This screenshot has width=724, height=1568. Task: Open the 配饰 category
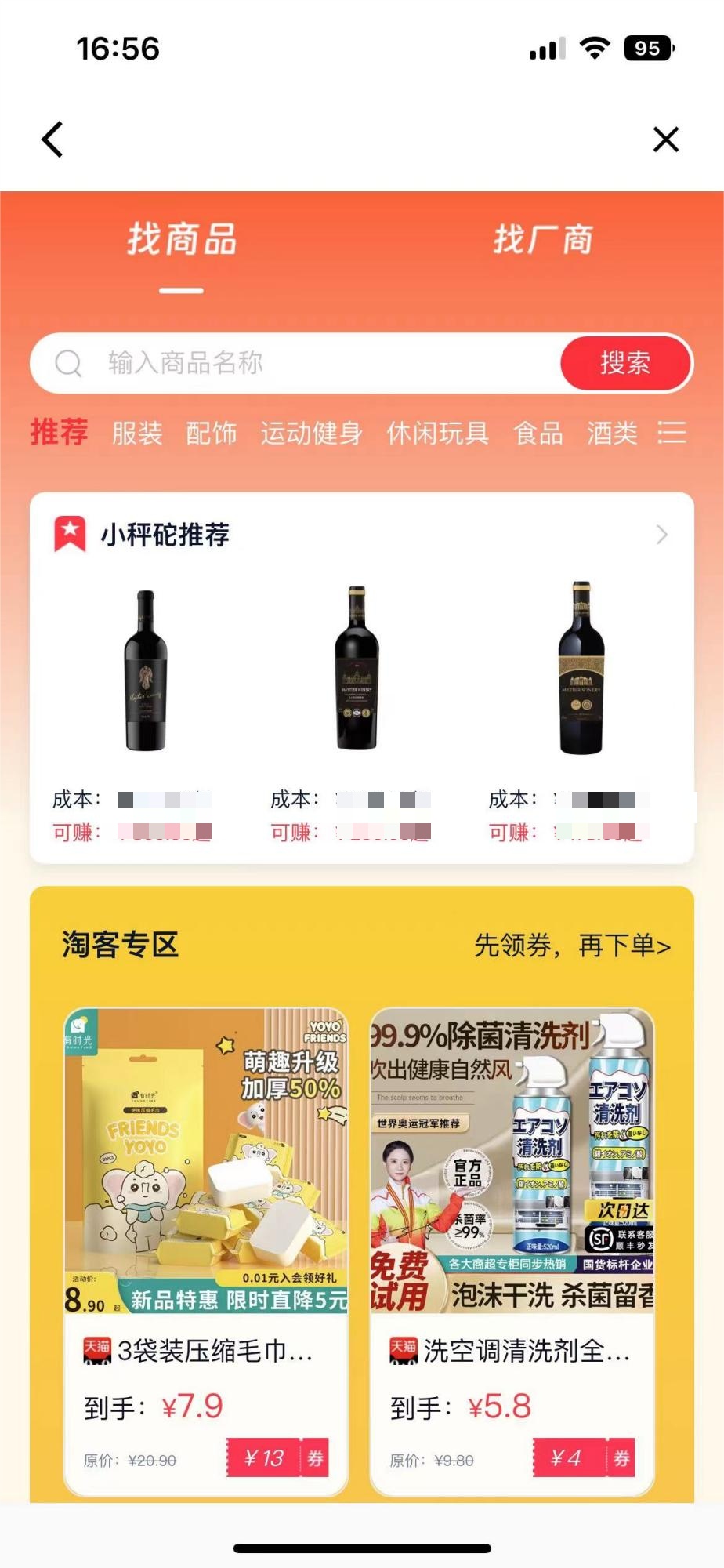[212, 433]
